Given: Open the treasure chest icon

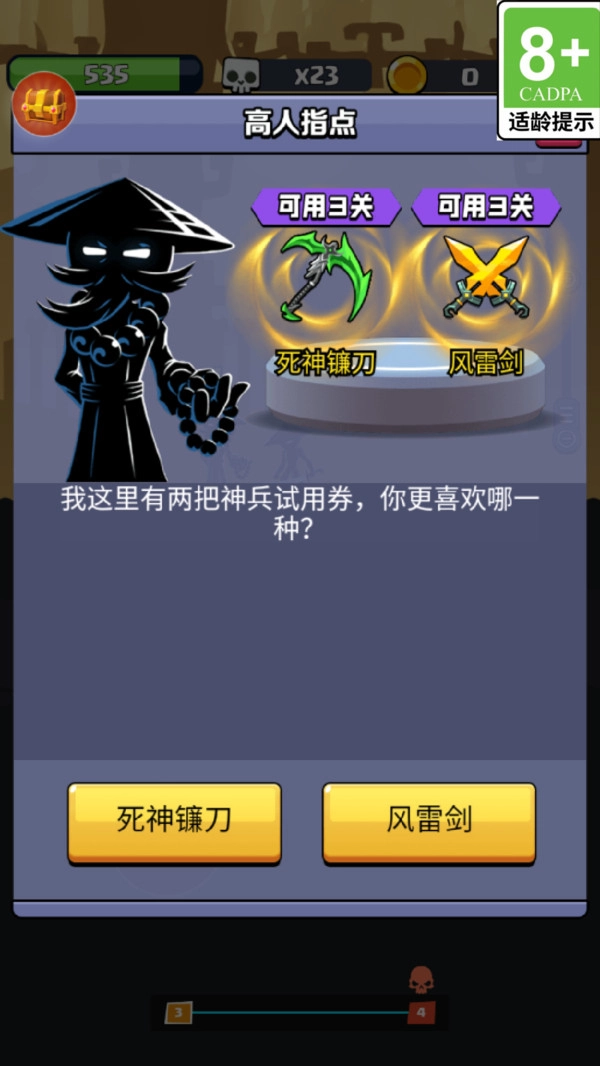Looking at the screenshot, I should 43,103.
